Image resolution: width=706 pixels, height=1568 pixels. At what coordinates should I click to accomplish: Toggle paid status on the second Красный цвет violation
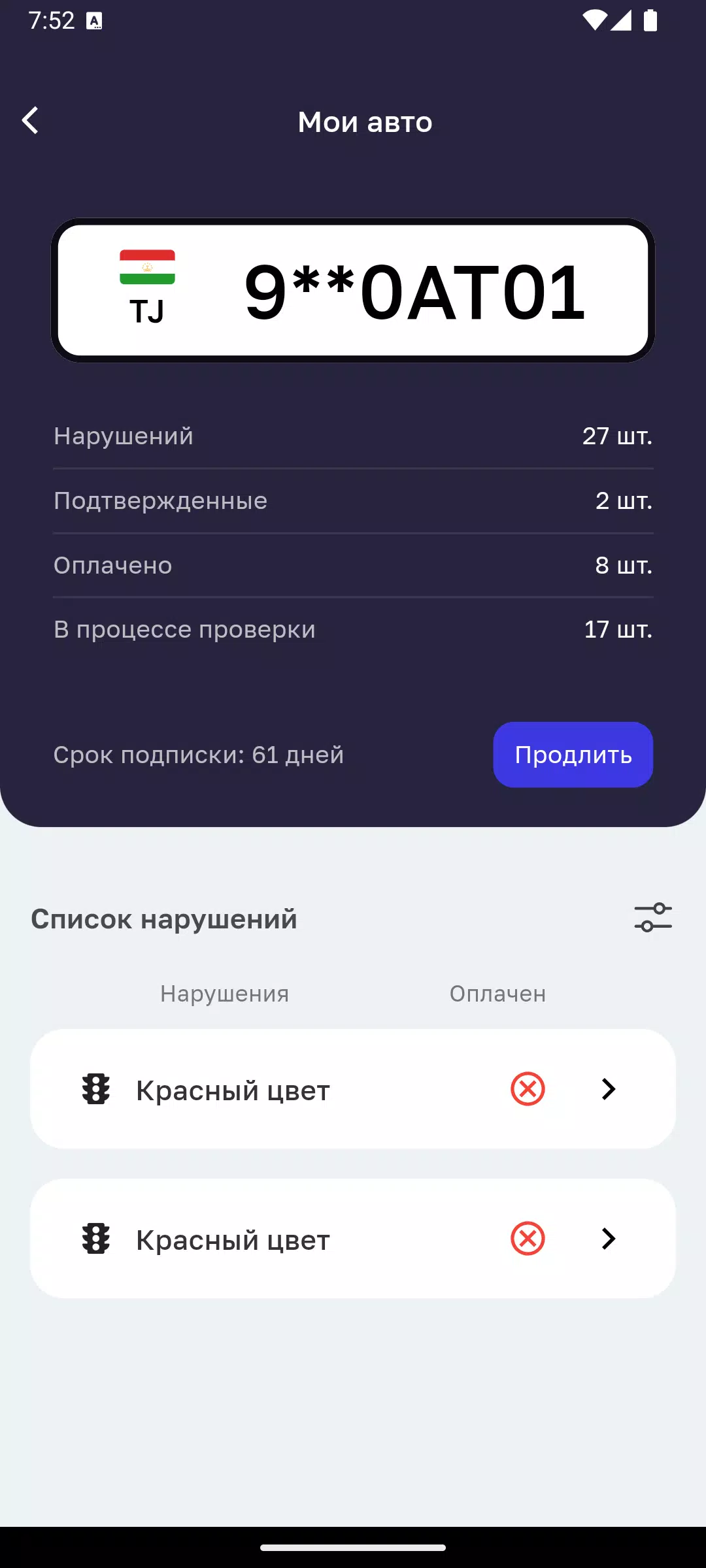tap(527, 1239)
